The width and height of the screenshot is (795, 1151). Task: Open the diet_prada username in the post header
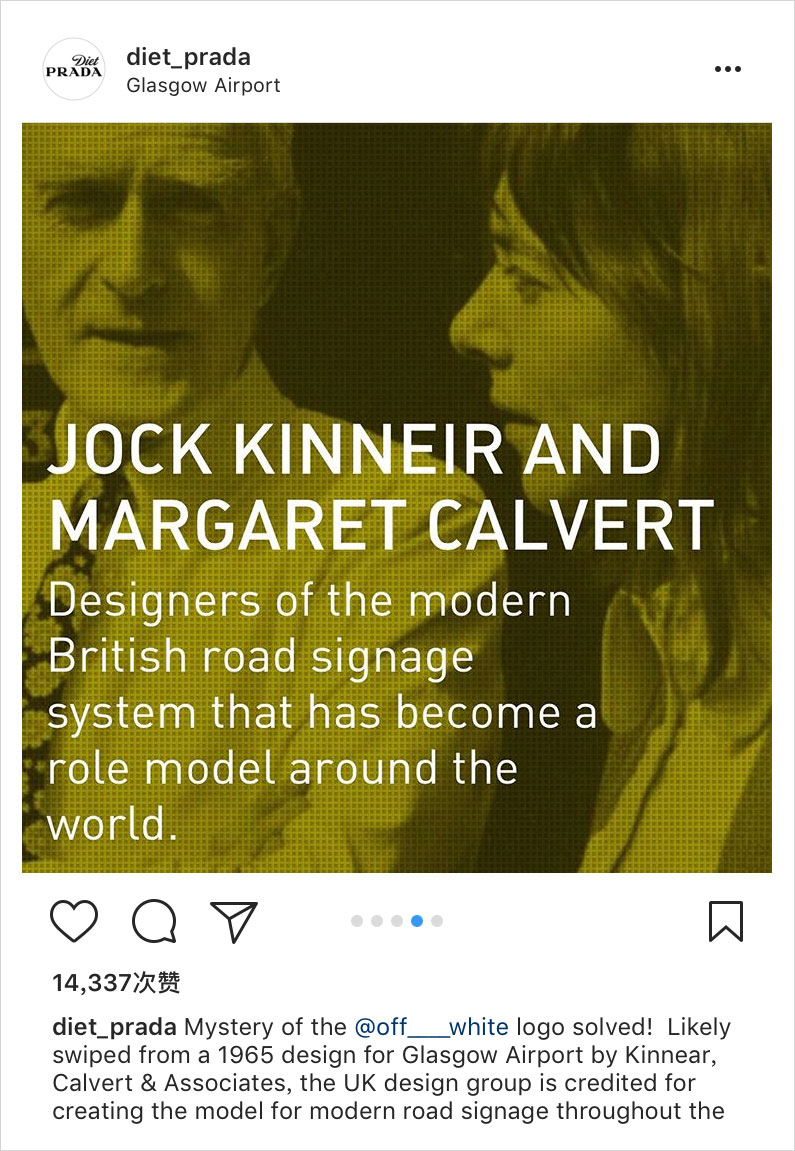(188, 57)
